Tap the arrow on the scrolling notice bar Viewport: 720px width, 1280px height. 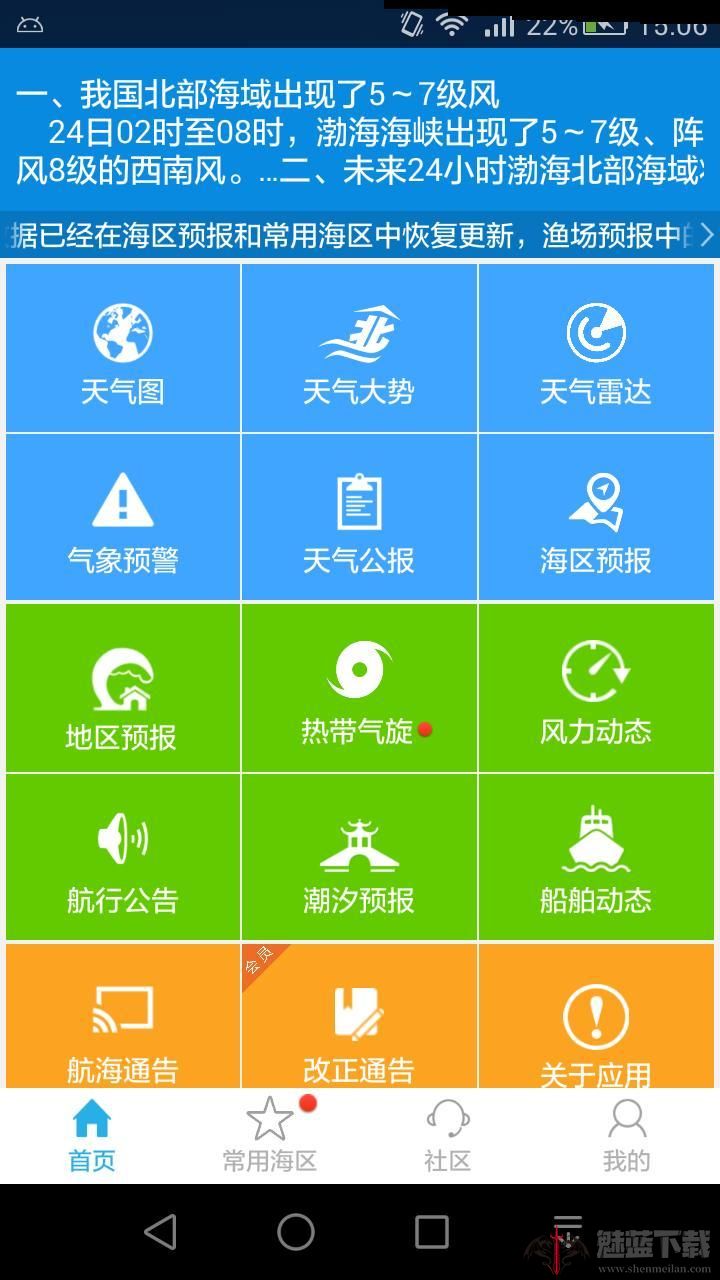click(707, 234)
